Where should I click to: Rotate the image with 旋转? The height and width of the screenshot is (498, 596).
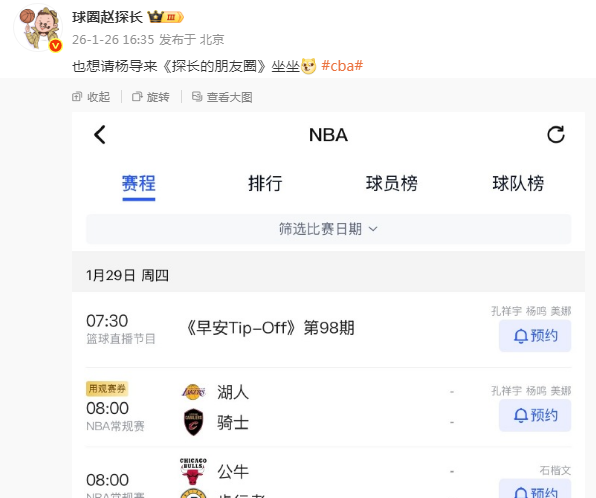coord(151,97)
